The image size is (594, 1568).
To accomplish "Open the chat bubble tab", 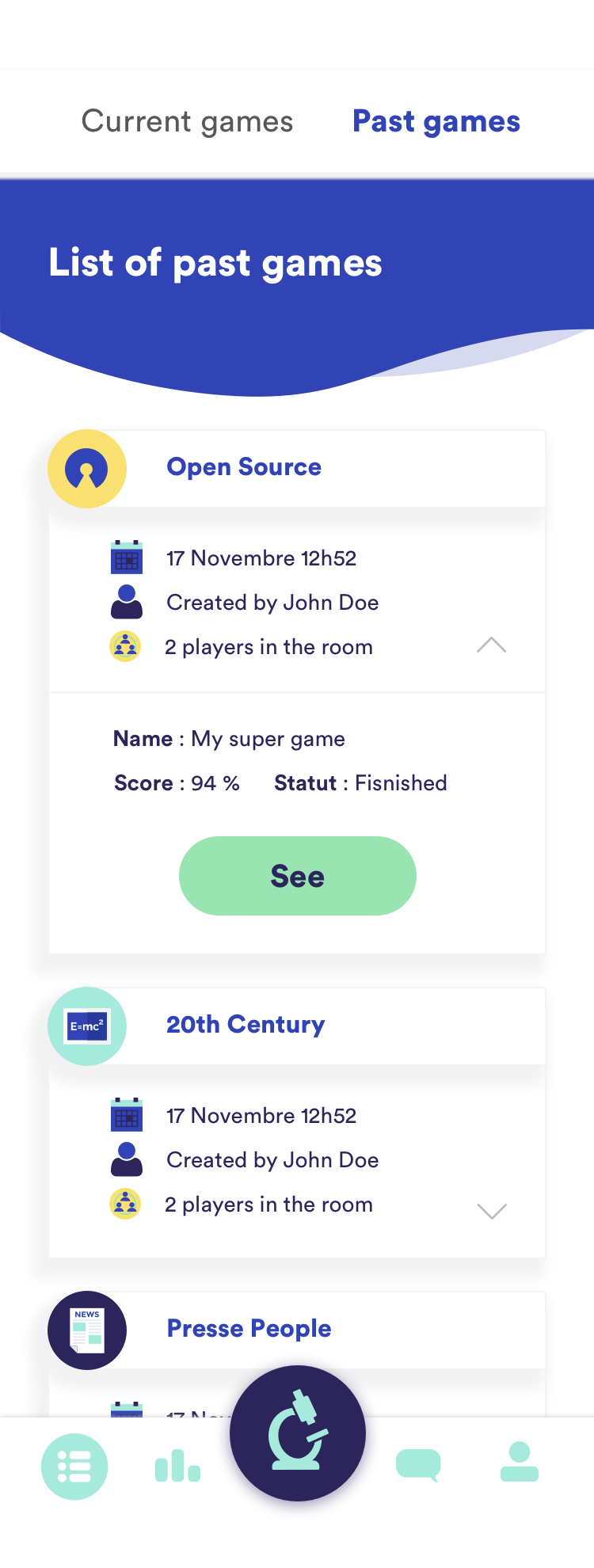I will (417, 1465).
